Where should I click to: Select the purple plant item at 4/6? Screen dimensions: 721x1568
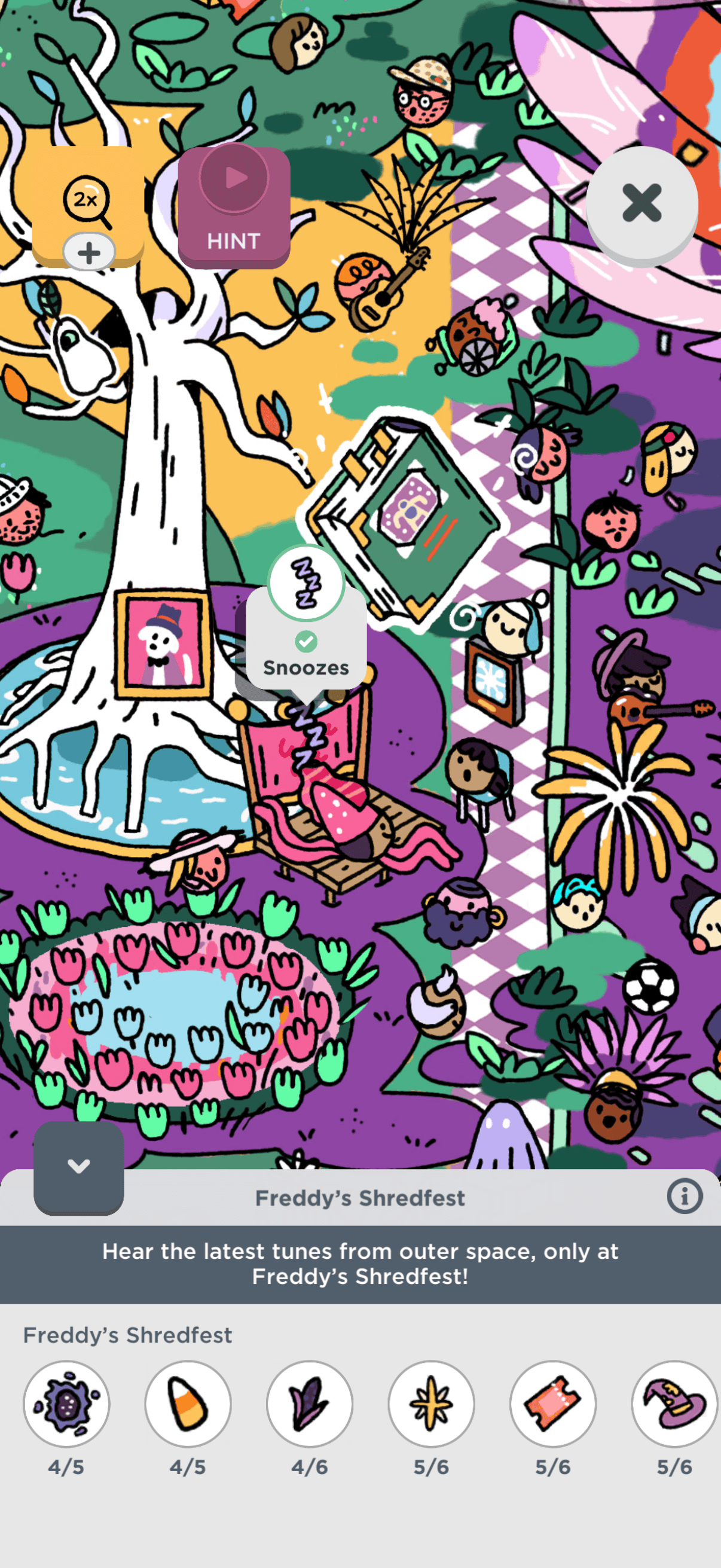click(310, 1404)
